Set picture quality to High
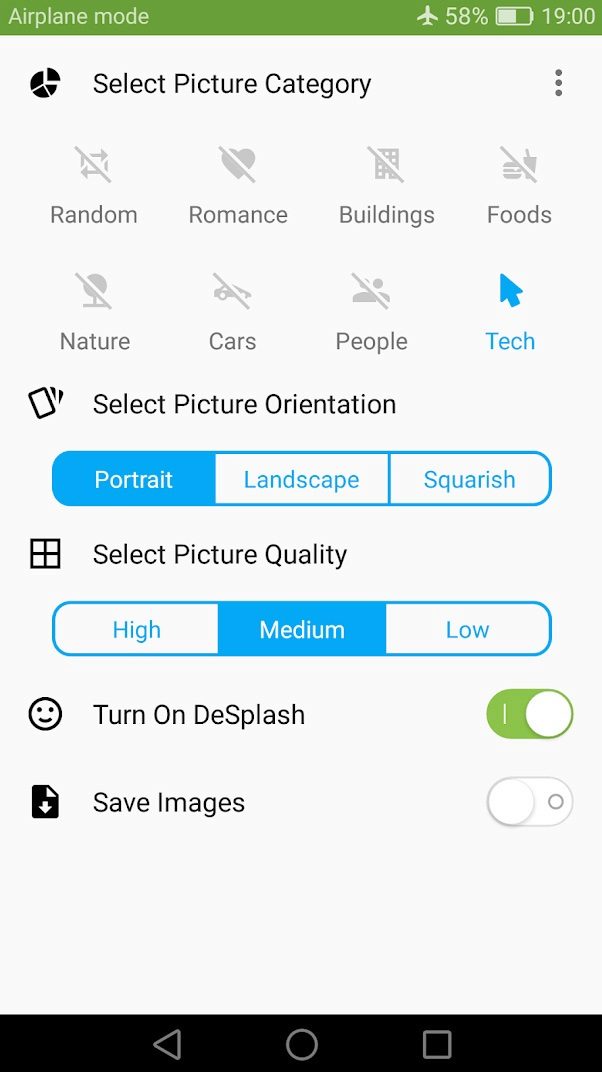Image resolution: width=602 pixels, height=1072 pixels. click(x=137, y=629)
